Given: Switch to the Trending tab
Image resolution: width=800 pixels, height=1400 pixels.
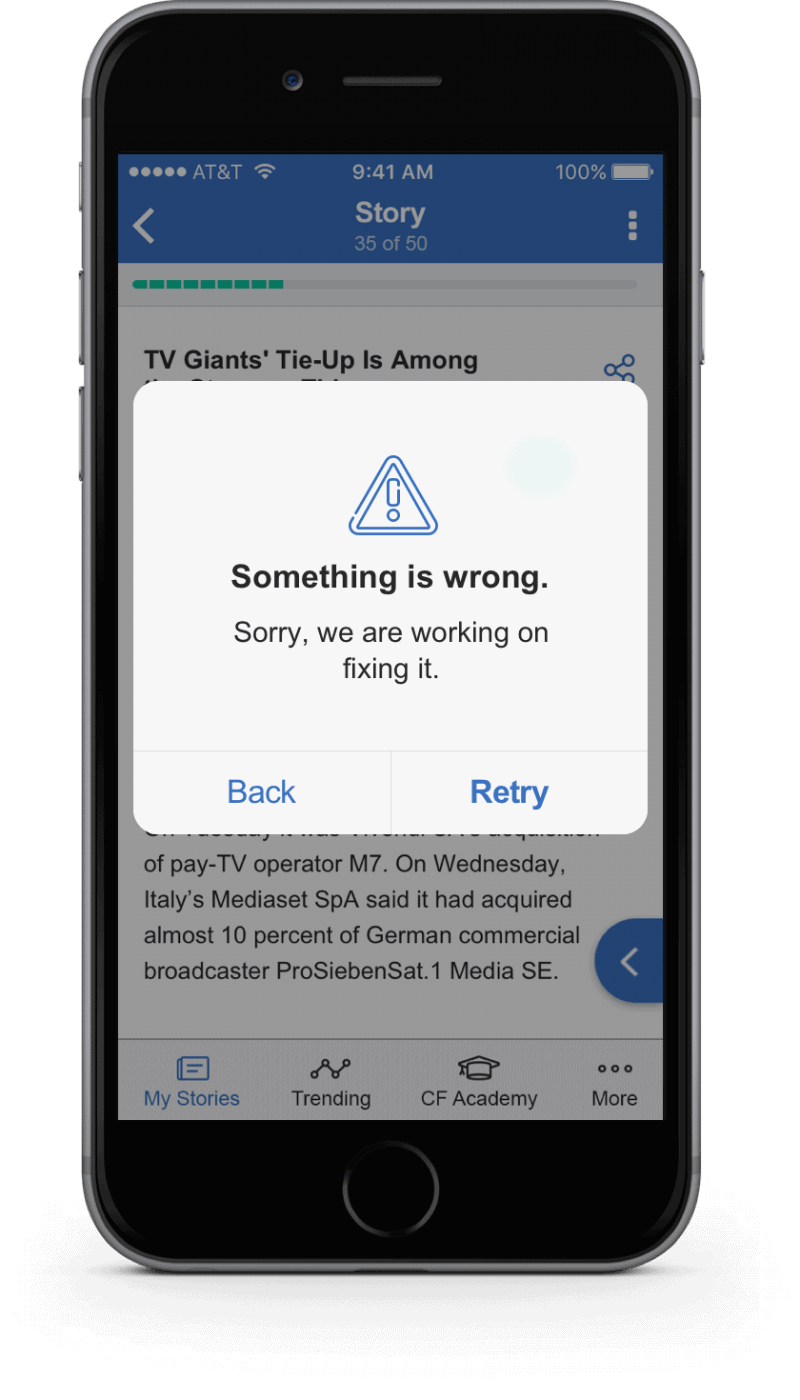Looking at the screenshot, I should pyautogui.click(x=331, y=1082).
